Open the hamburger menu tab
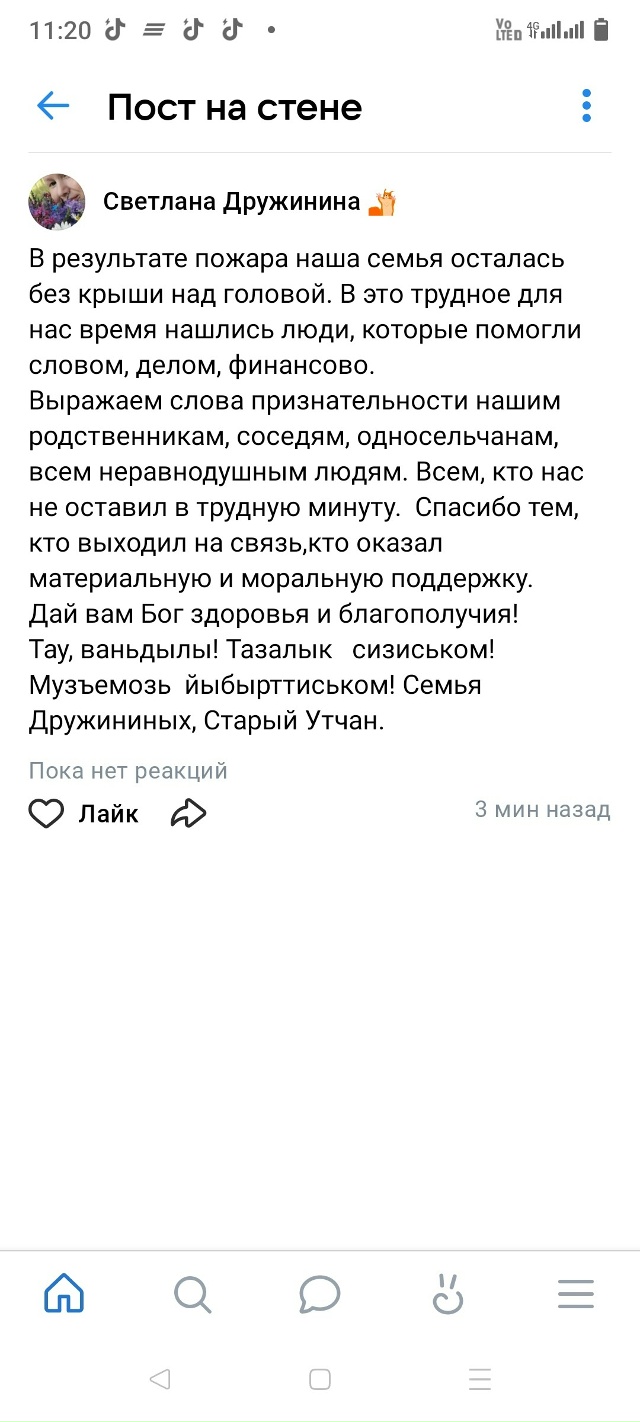The height and width of the screenshot is (1422, 640). coord(576,1294)
